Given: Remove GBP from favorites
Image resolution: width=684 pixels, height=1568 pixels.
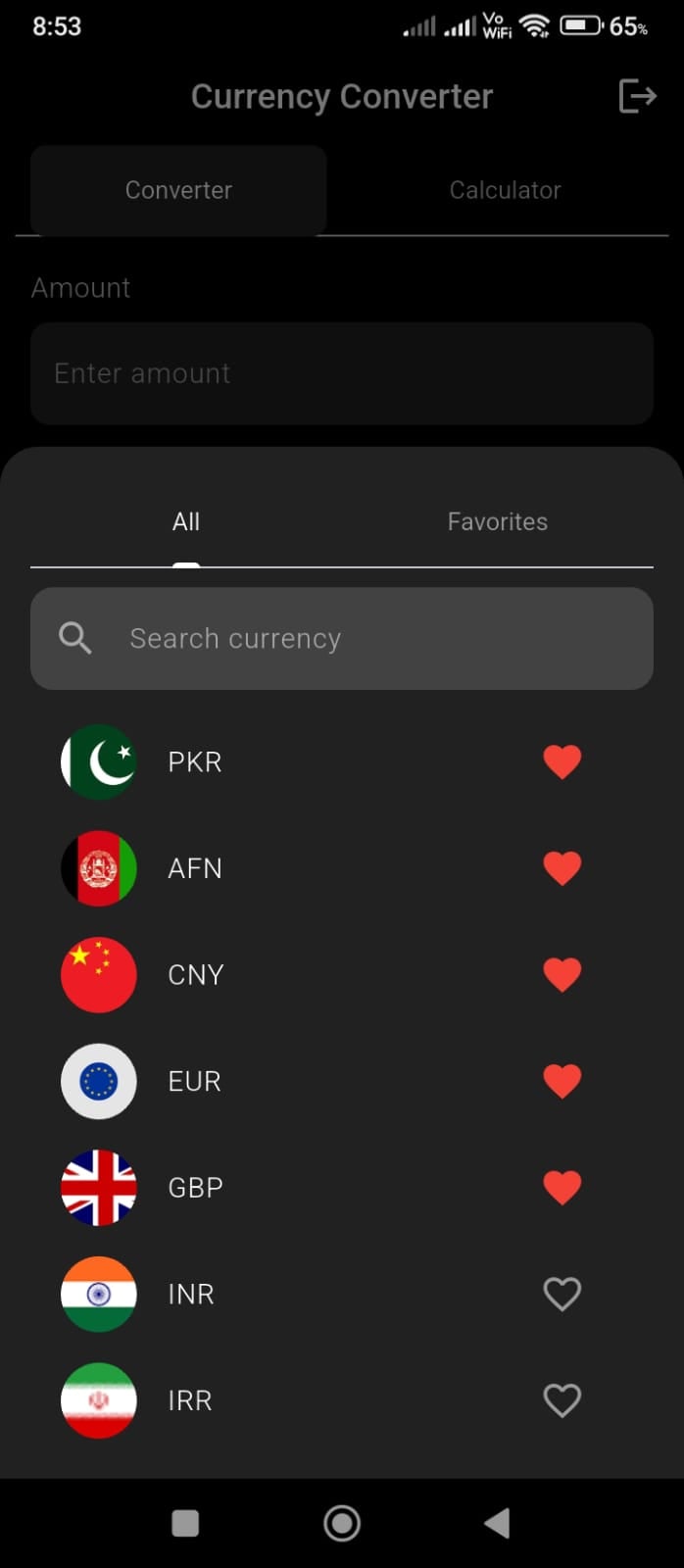Looking at the screenshot, I should (562, 1188).
